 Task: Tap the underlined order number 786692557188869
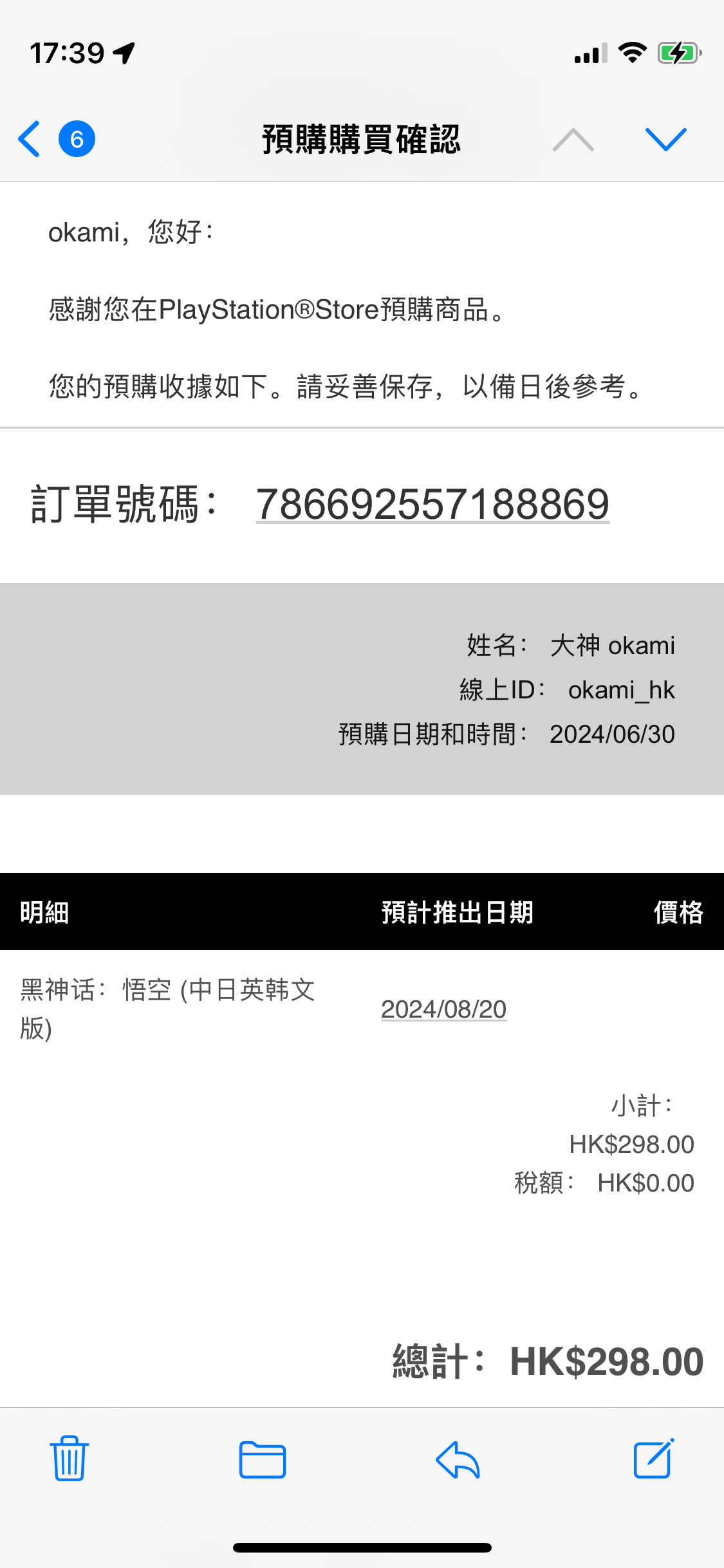pyautogui.click(x=432, y=504)
